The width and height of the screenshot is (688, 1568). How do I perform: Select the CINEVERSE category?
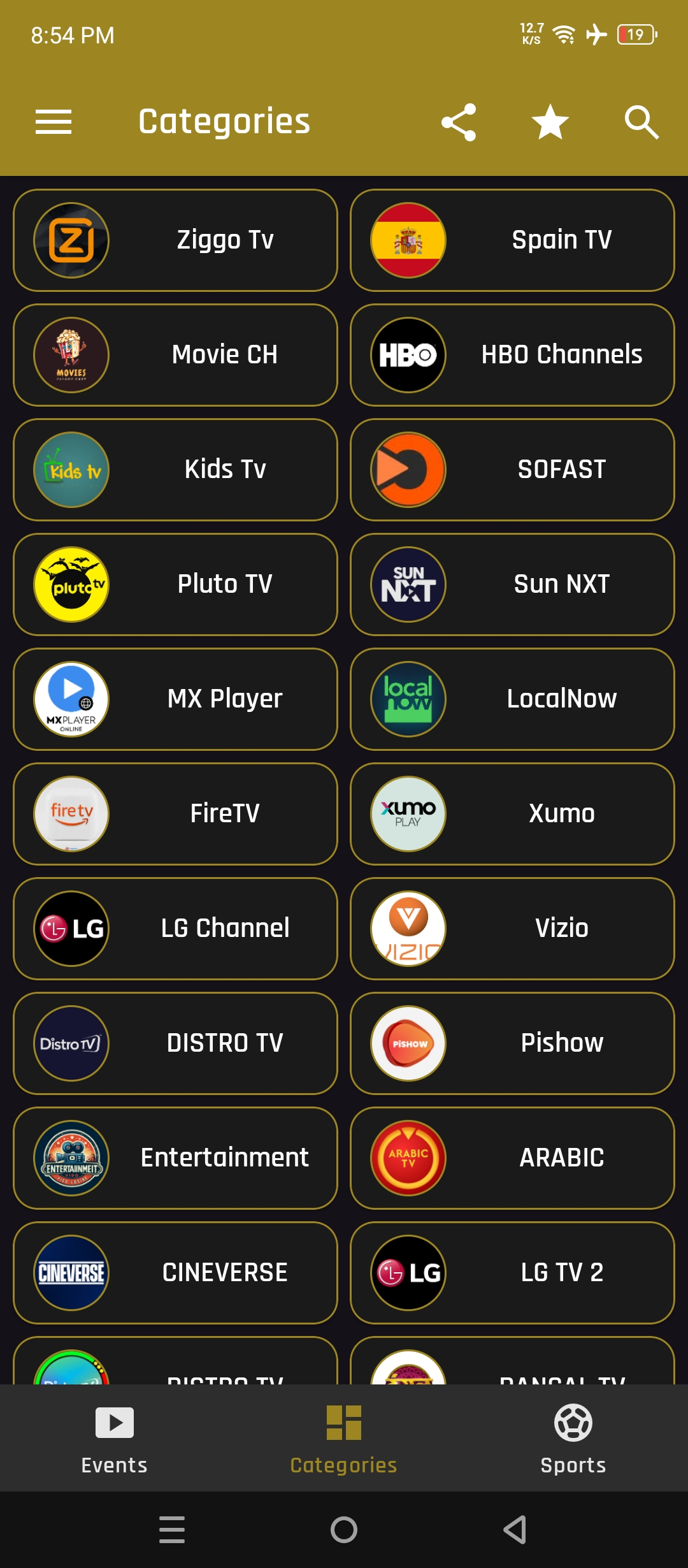[x=175, y=1273]
